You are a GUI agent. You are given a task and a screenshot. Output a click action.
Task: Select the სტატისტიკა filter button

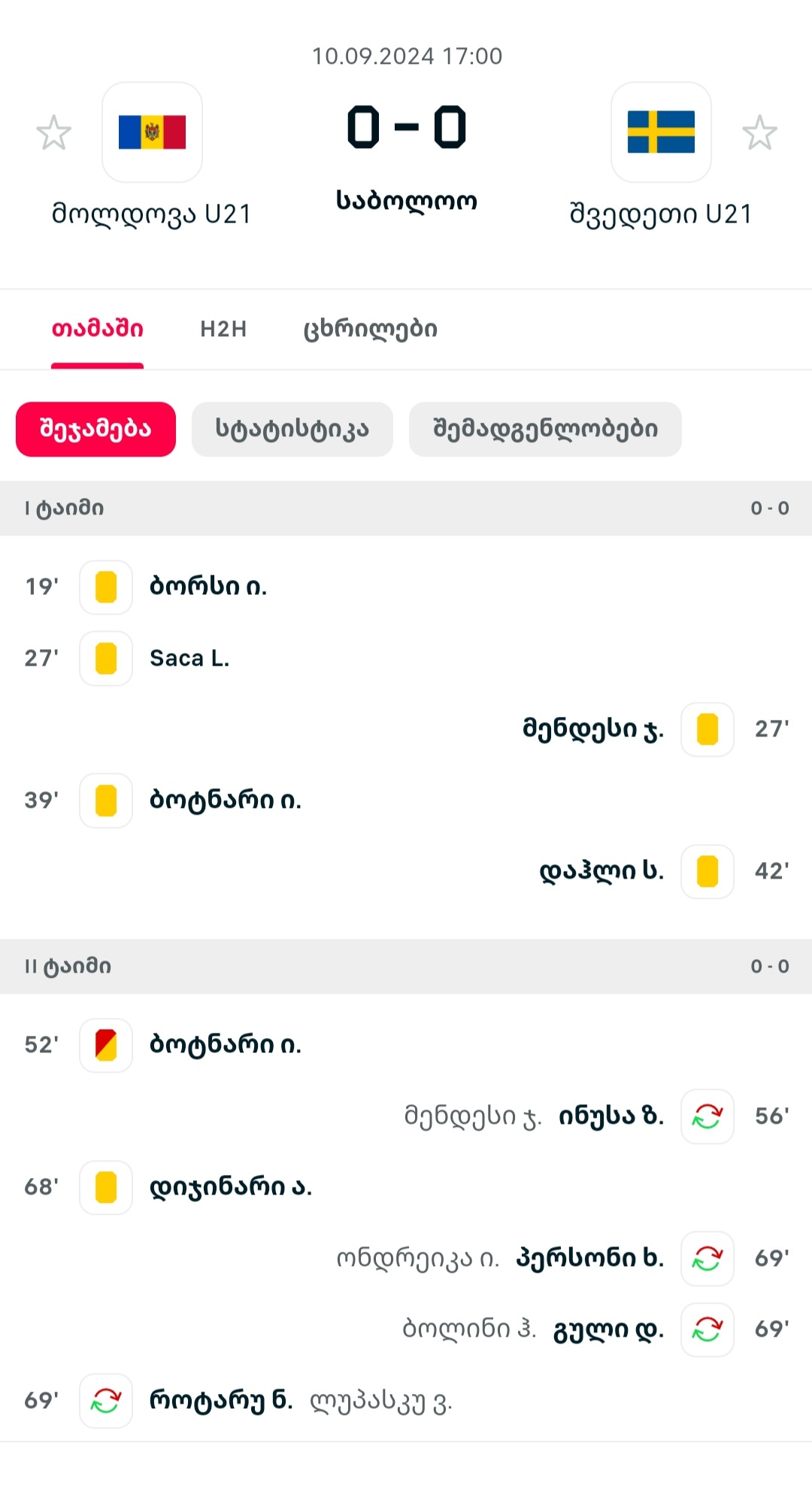(x=292, y=429)
